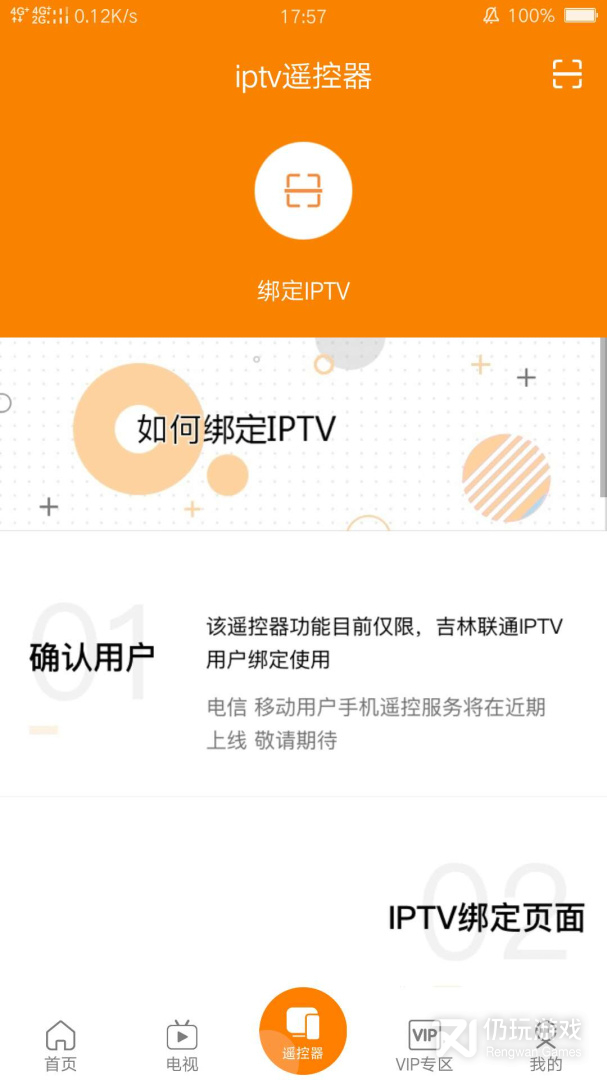The width and height of the screenshot is (607, 1080).
Task: Go to the 首页 tab
Action: coord(61,1046)
